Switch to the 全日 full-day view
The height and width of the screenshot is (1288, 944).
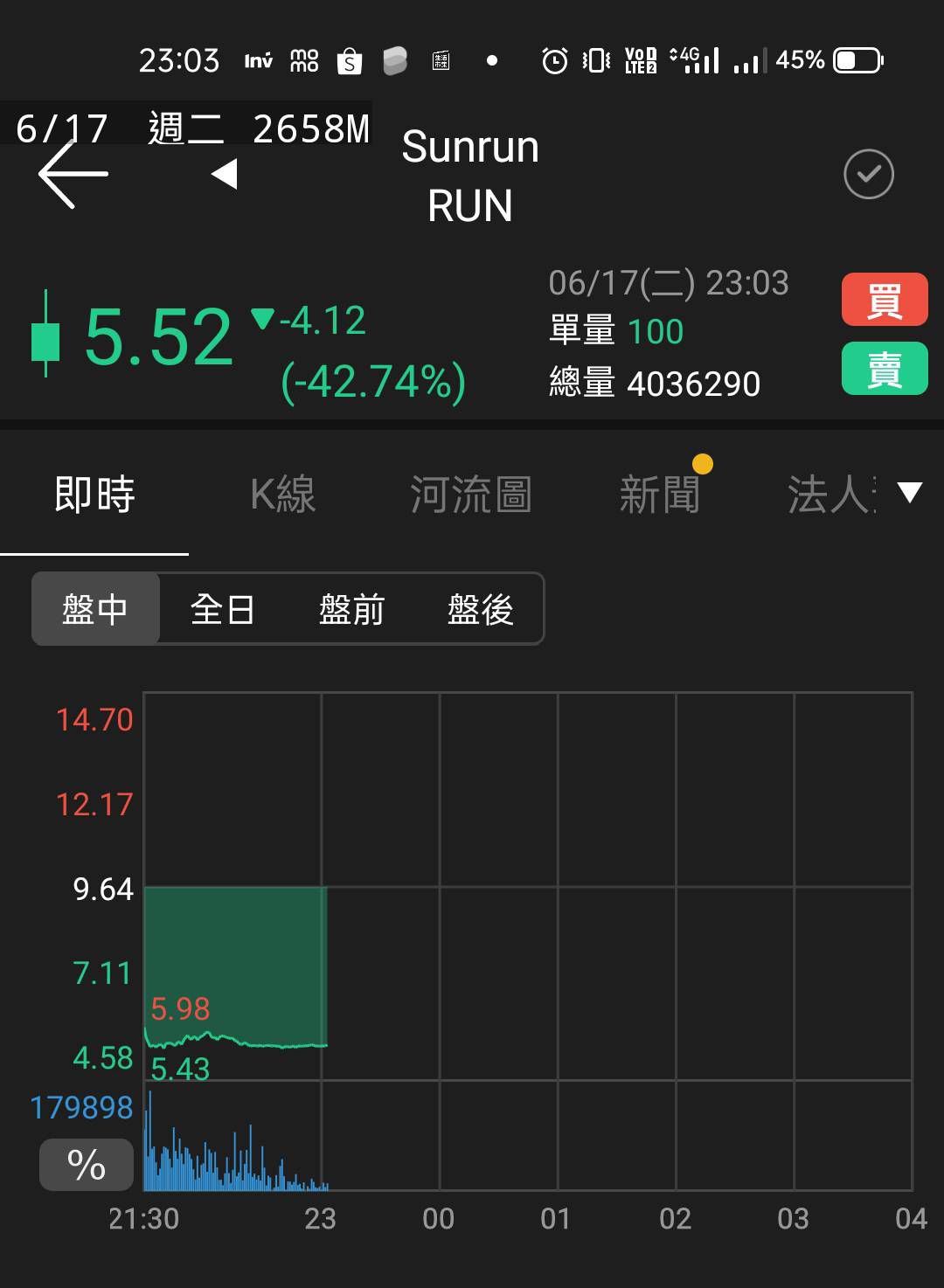click(223, 609)
